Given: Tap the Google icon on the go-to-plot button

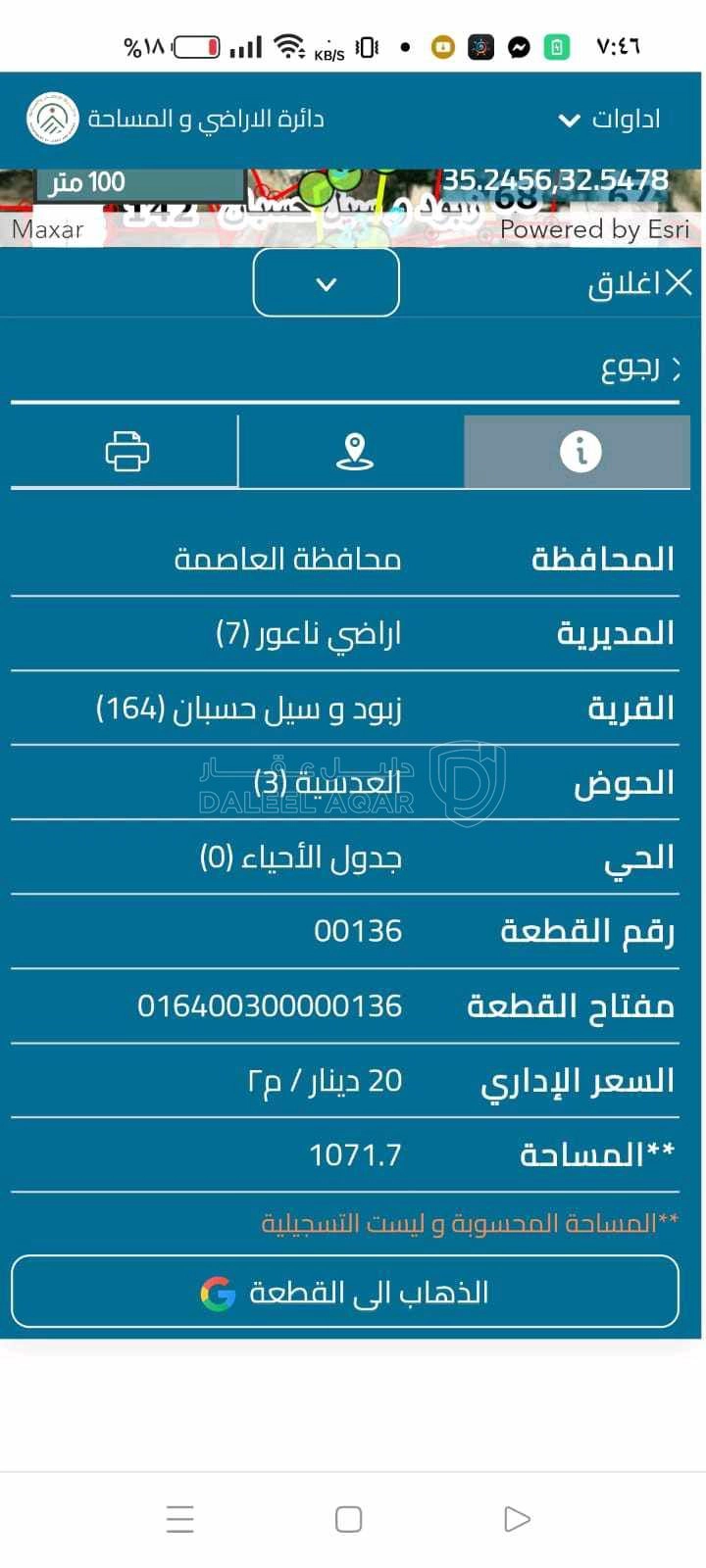Looking at the screenshot, I should (220, 1293).
